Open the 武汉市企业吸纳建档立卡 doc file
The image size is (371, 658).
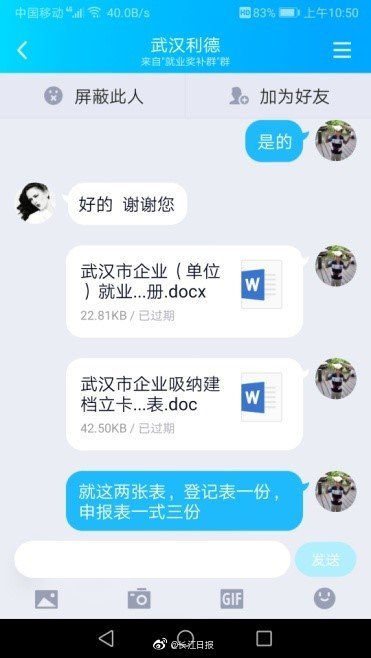coord(184,404)
